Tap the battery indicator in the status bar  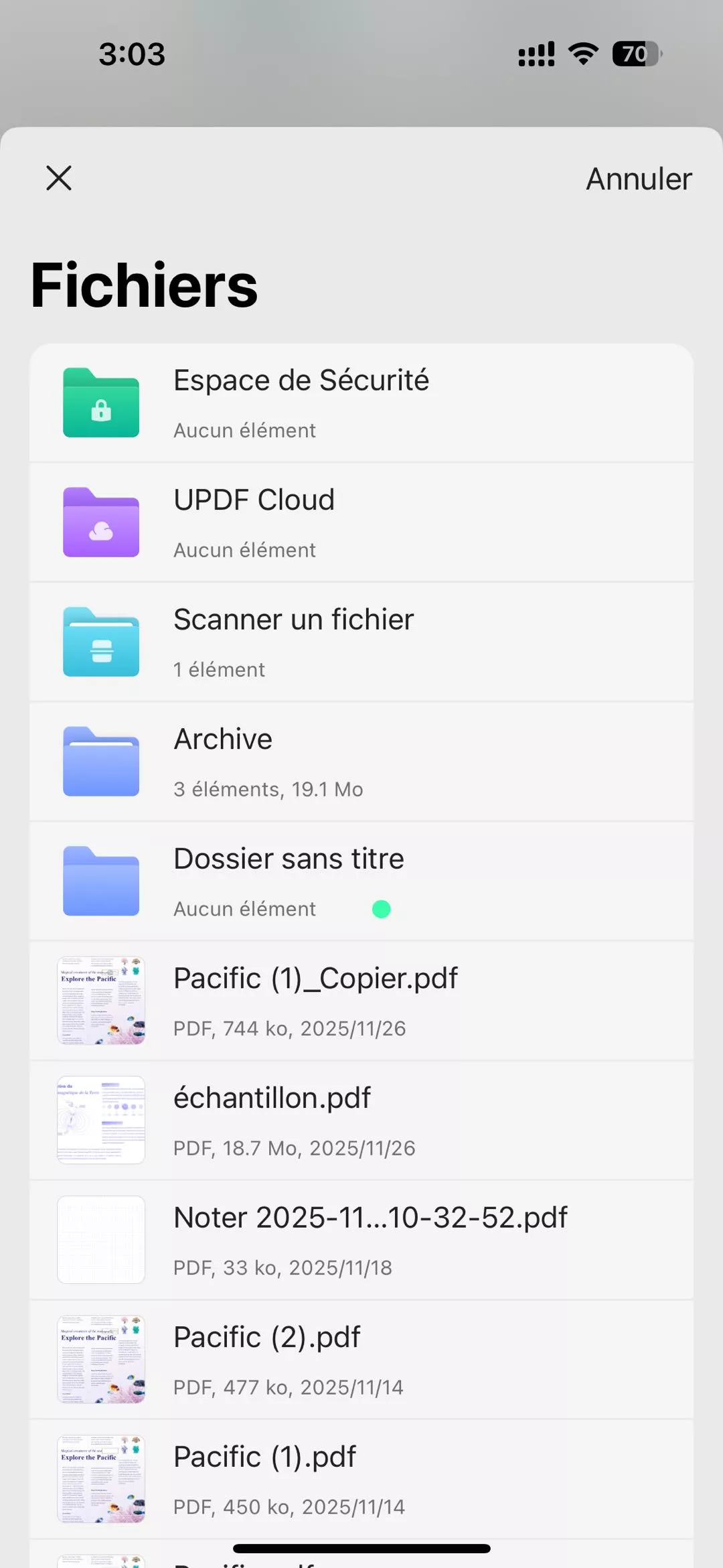(x=632, y=54)
